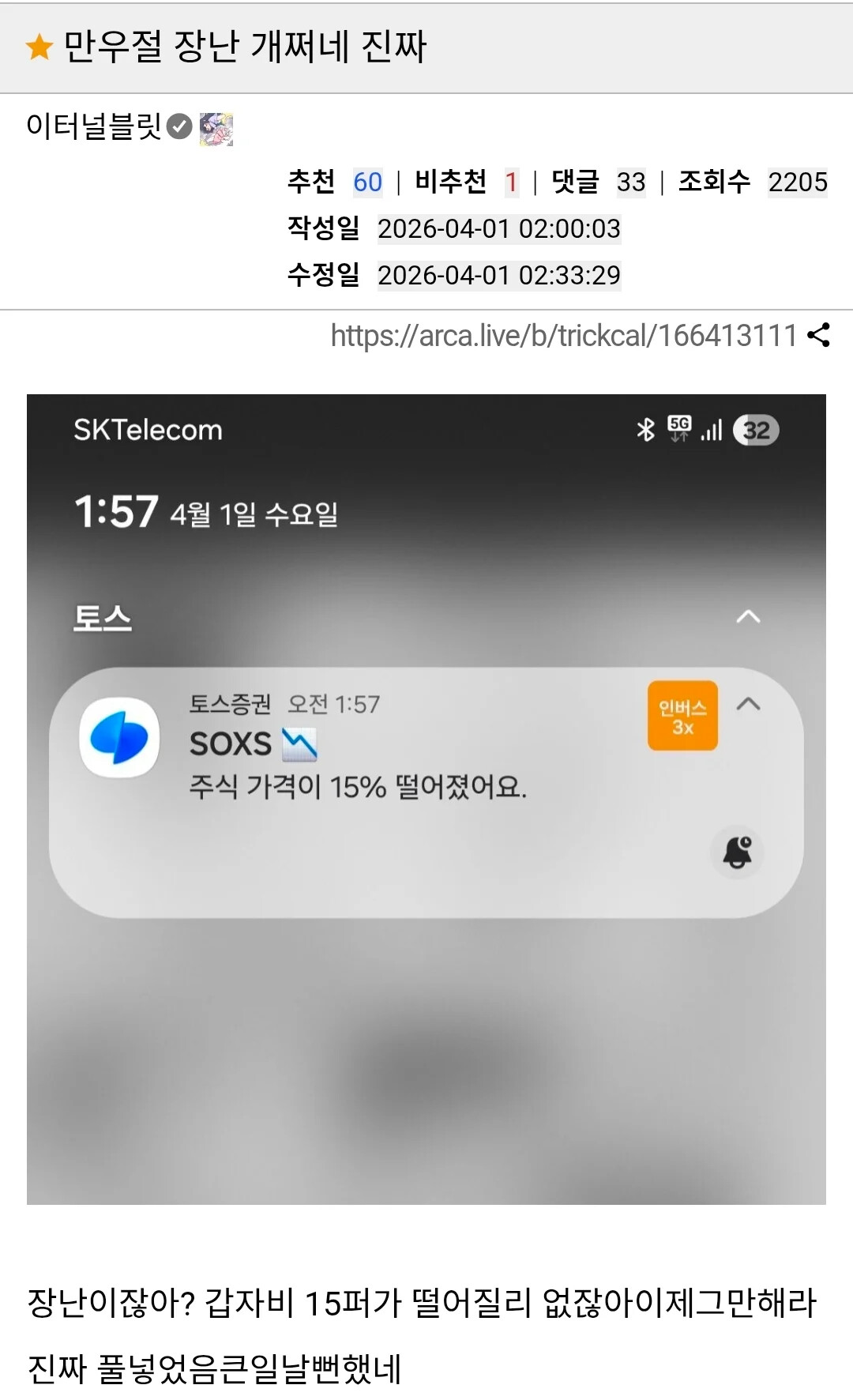Image resolution: width=853 pixels, height=1400 pixels.
Task: Share this post via the share icon
Action: coord(819,335)
